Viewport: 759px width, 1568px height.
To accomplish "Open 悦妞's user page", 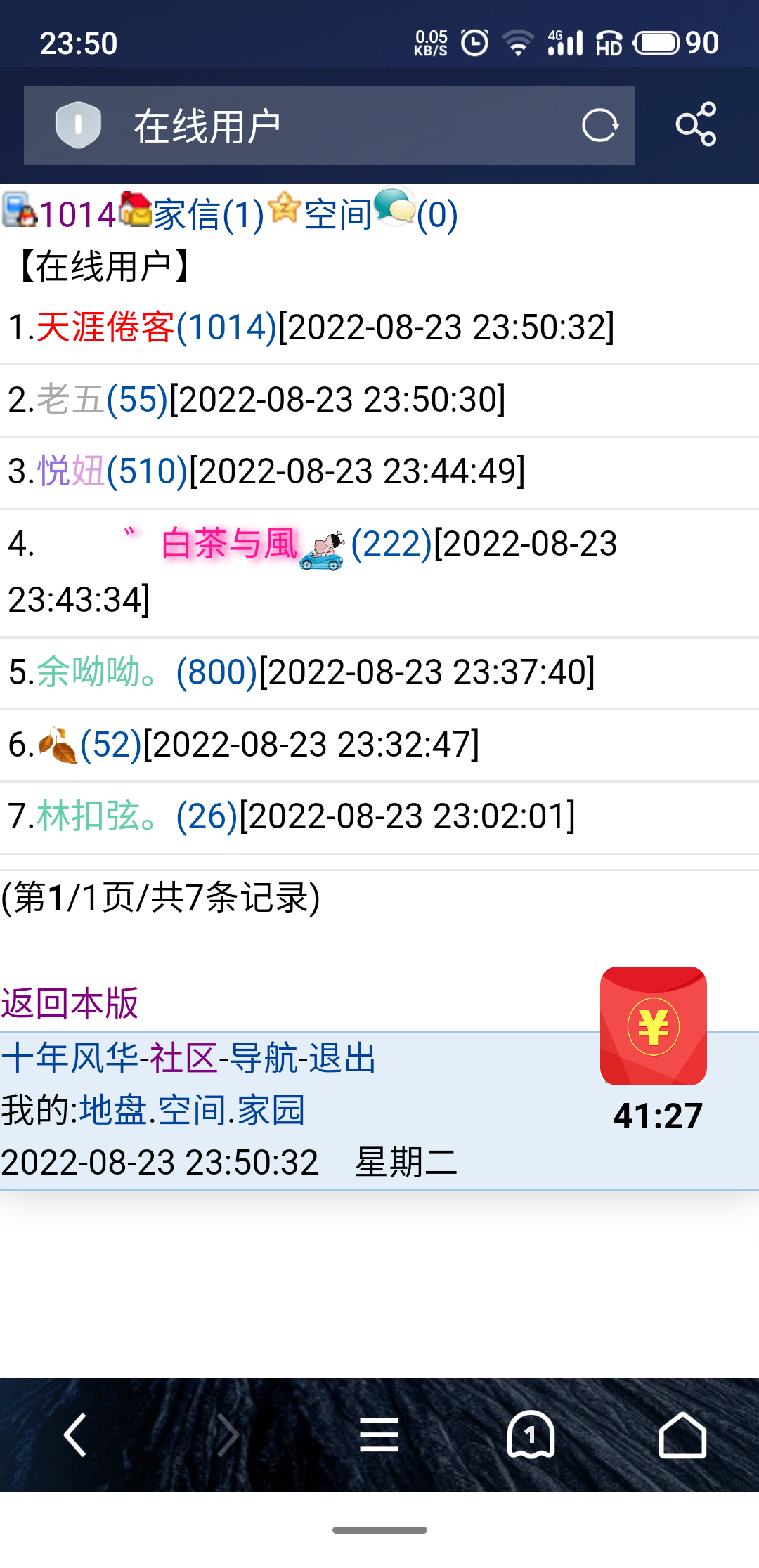I will (x=70, y=471).
